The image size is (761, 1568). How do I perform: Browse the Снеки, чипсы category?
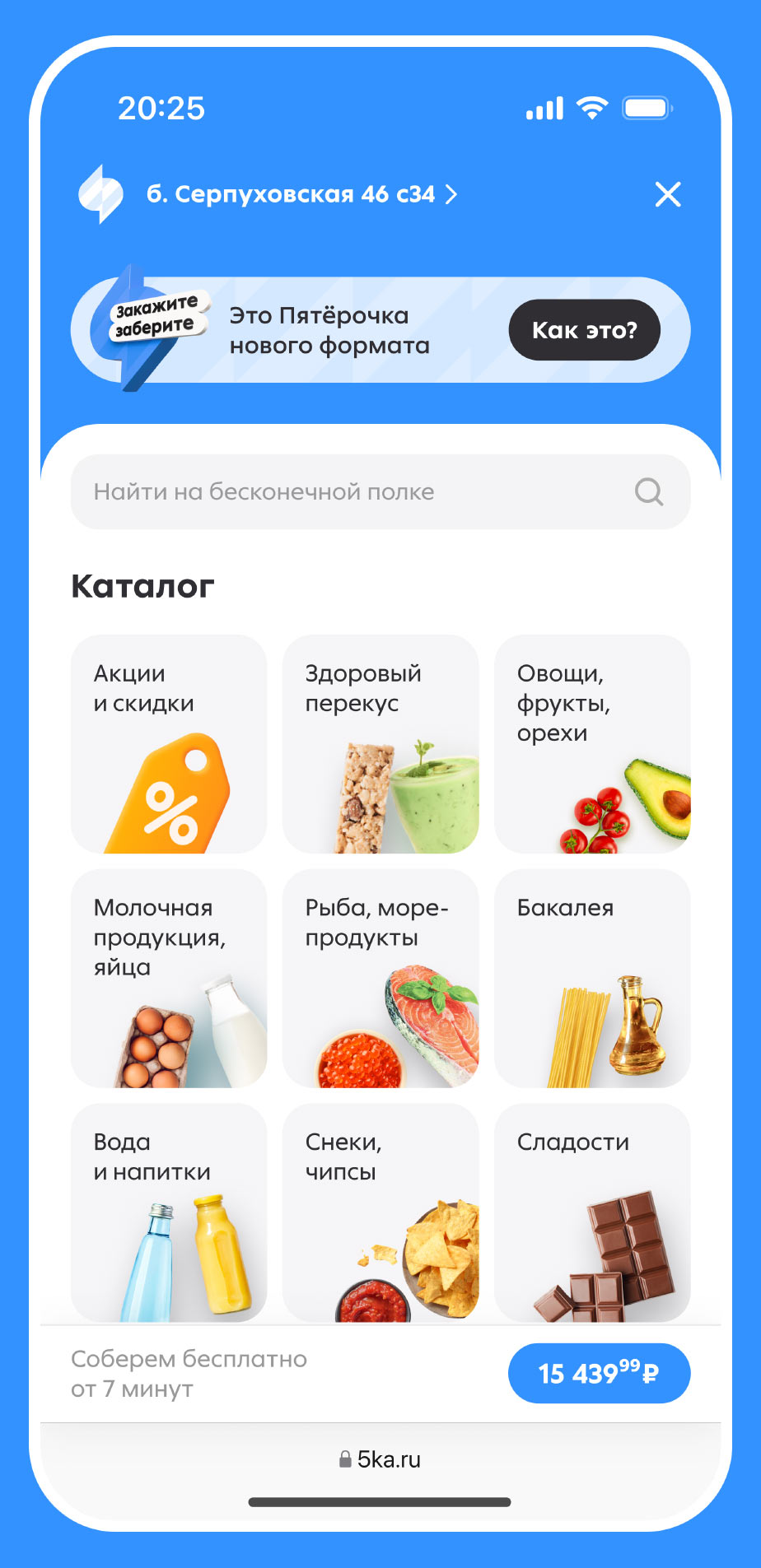pyautogui.click(x=380, y=1212)
